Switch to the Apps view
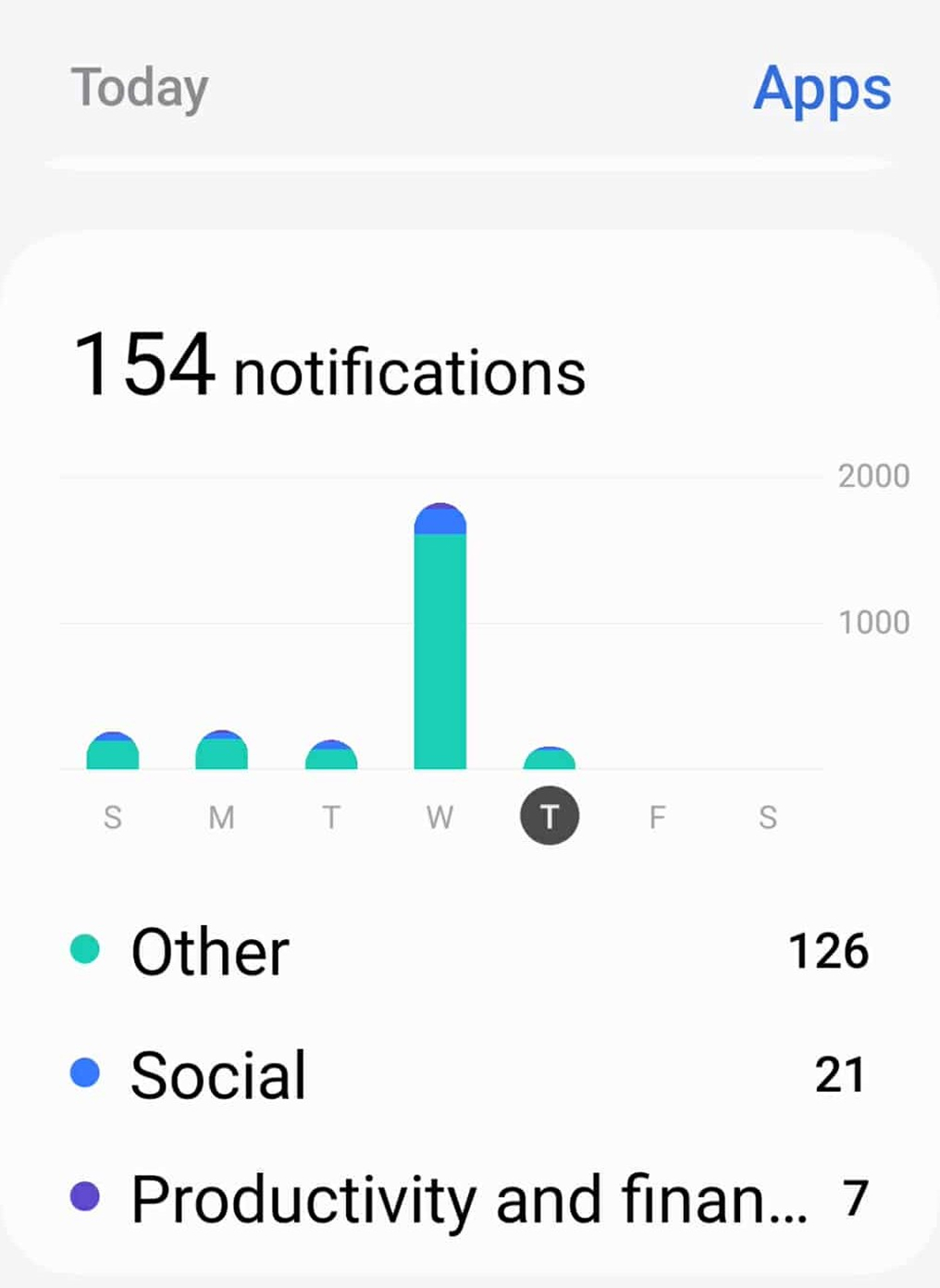This screenshot has height=1288, width=940. click(823, 88)
